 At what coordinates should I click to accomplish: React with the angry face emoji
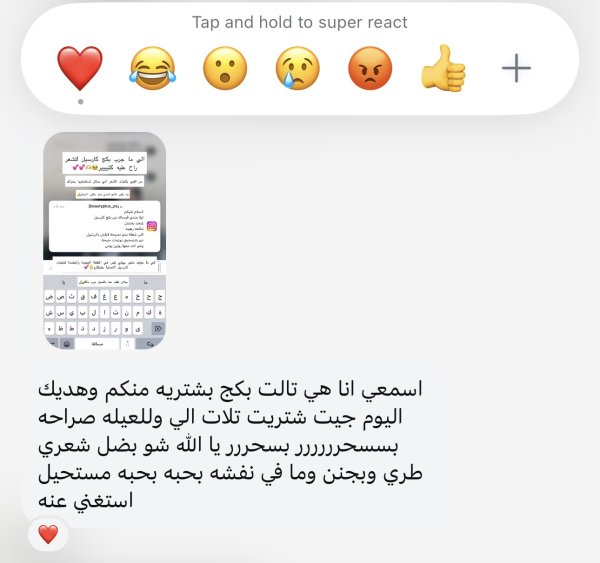click(x=370, y=68)
